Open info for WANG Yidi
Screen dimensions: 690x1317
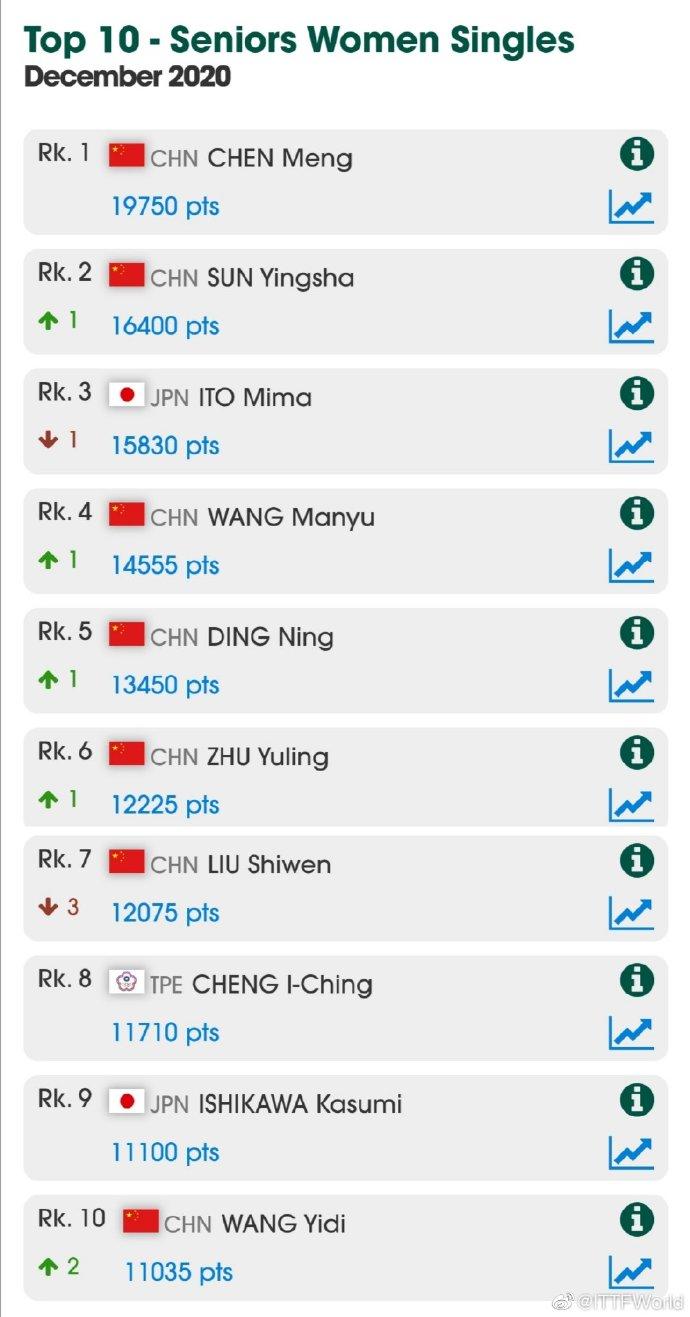(636, 1219)
